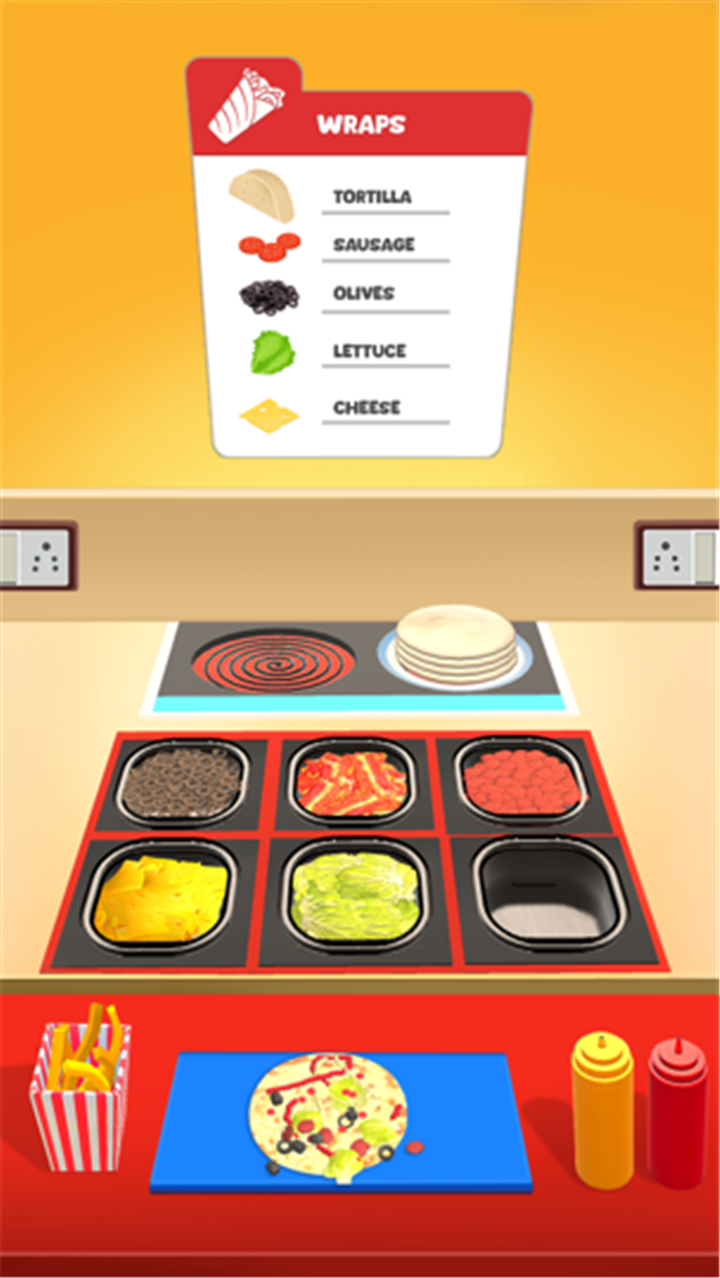Tap the red spiral stove burner
The height and width of the screenshot is (1278, 720).
(273, 660)
